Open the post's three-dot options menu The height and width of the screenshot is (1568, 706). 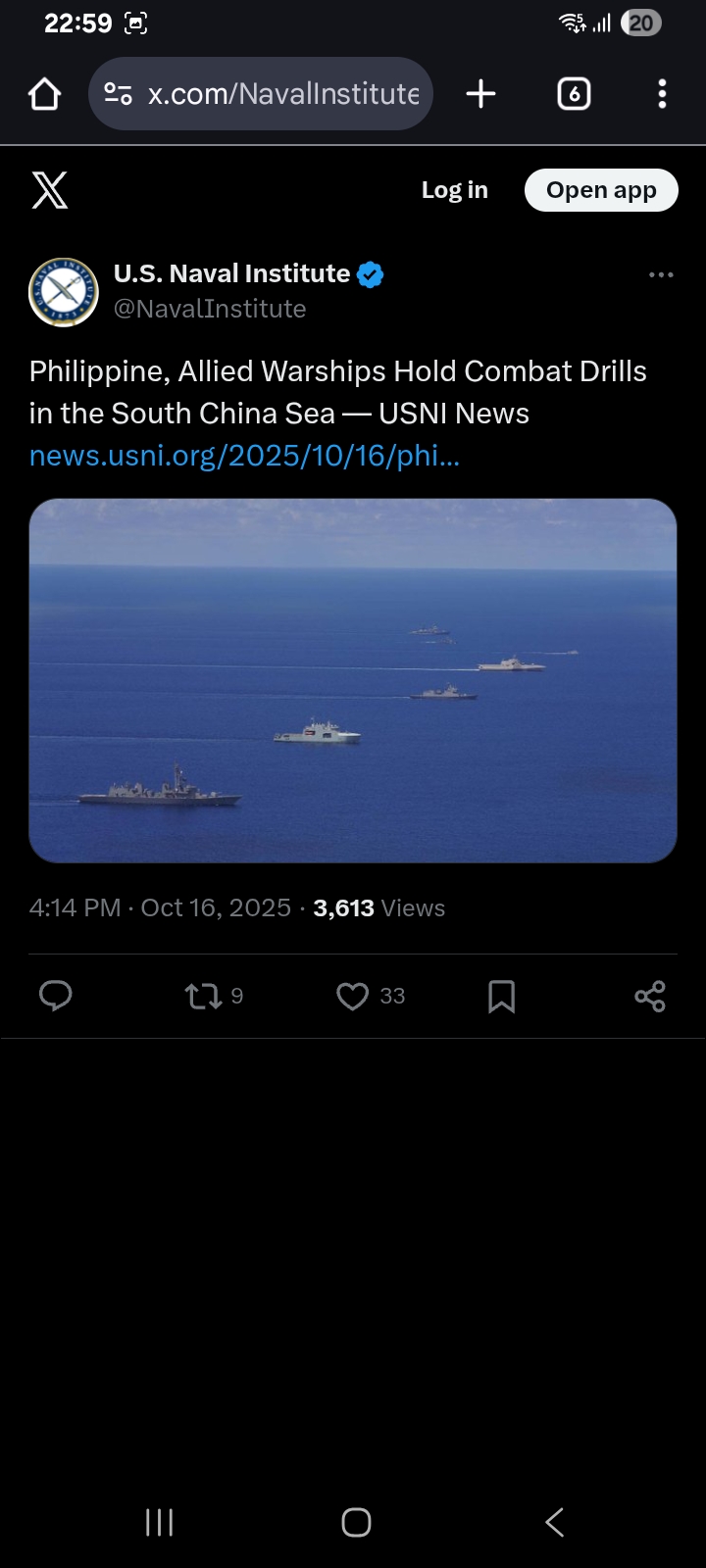pyautogui.click(x=661, y=275)
